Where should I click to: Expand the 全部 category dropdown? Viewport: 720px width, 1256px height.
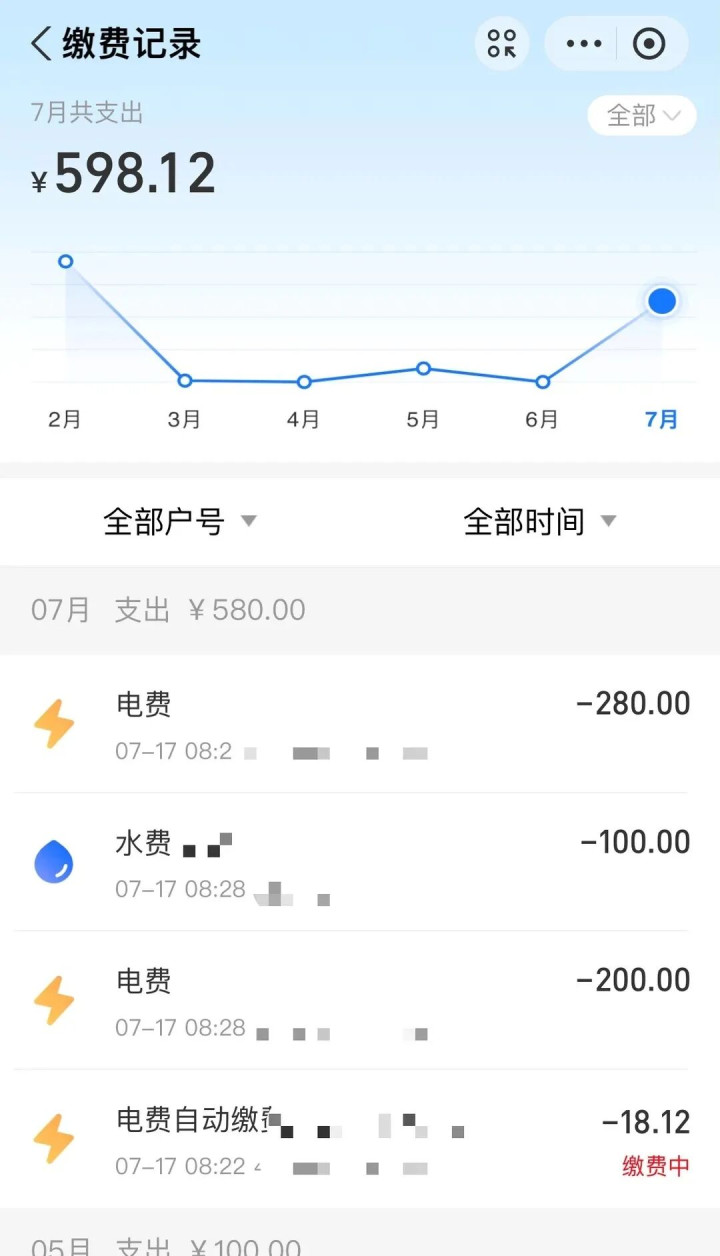pyautogui.click(x=642, y=116)
